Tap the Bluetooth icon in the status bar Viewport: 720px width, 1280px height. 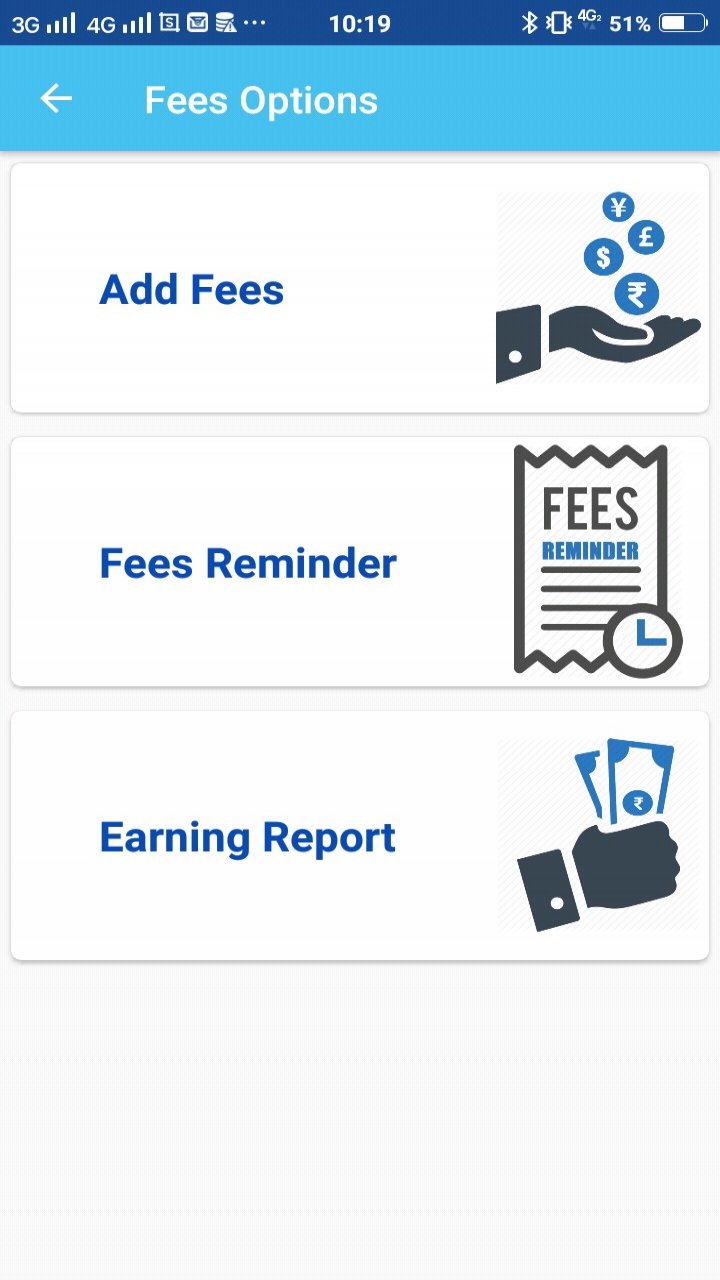531,22
